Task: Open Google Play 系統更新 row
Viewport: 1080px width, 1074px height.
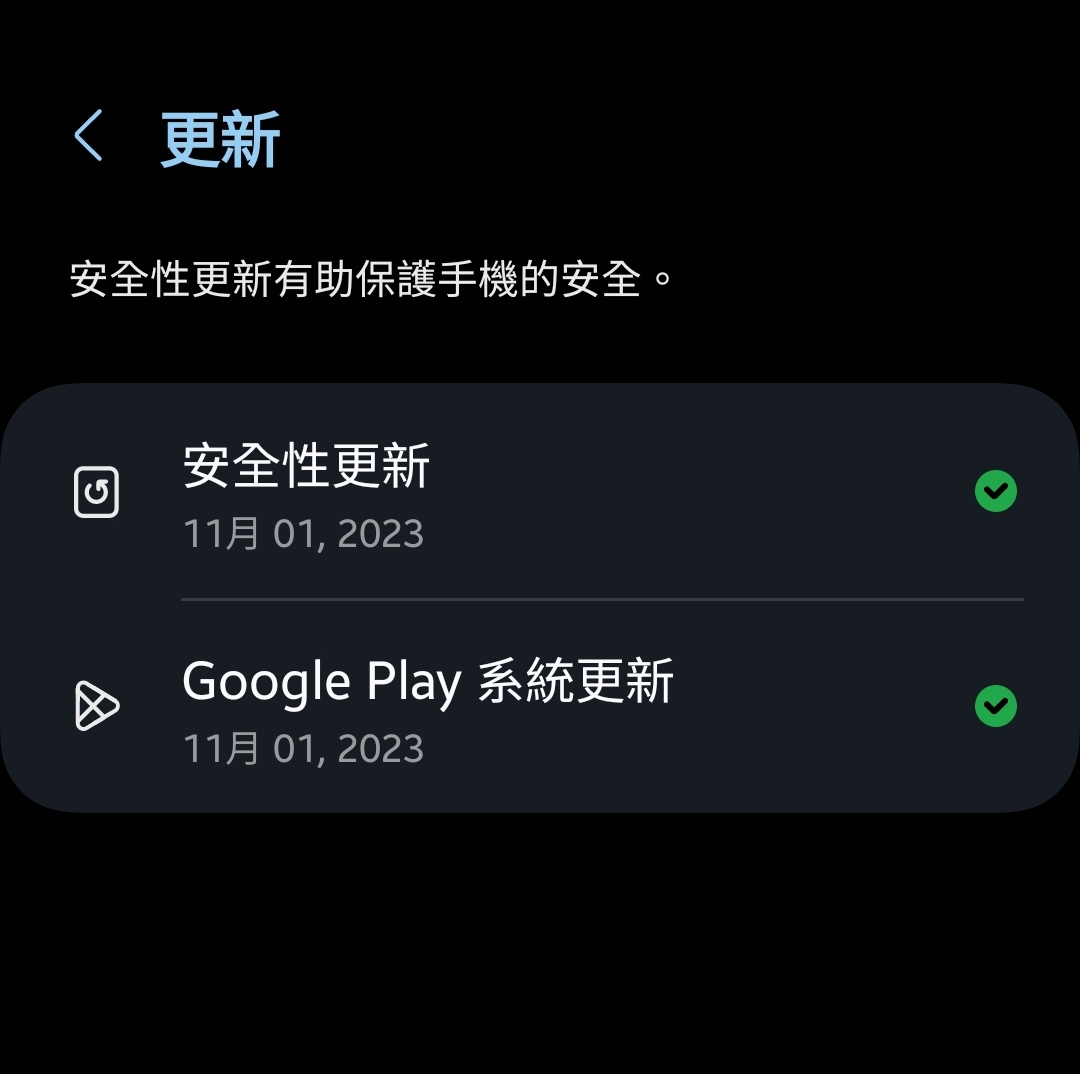Action: 540,707
